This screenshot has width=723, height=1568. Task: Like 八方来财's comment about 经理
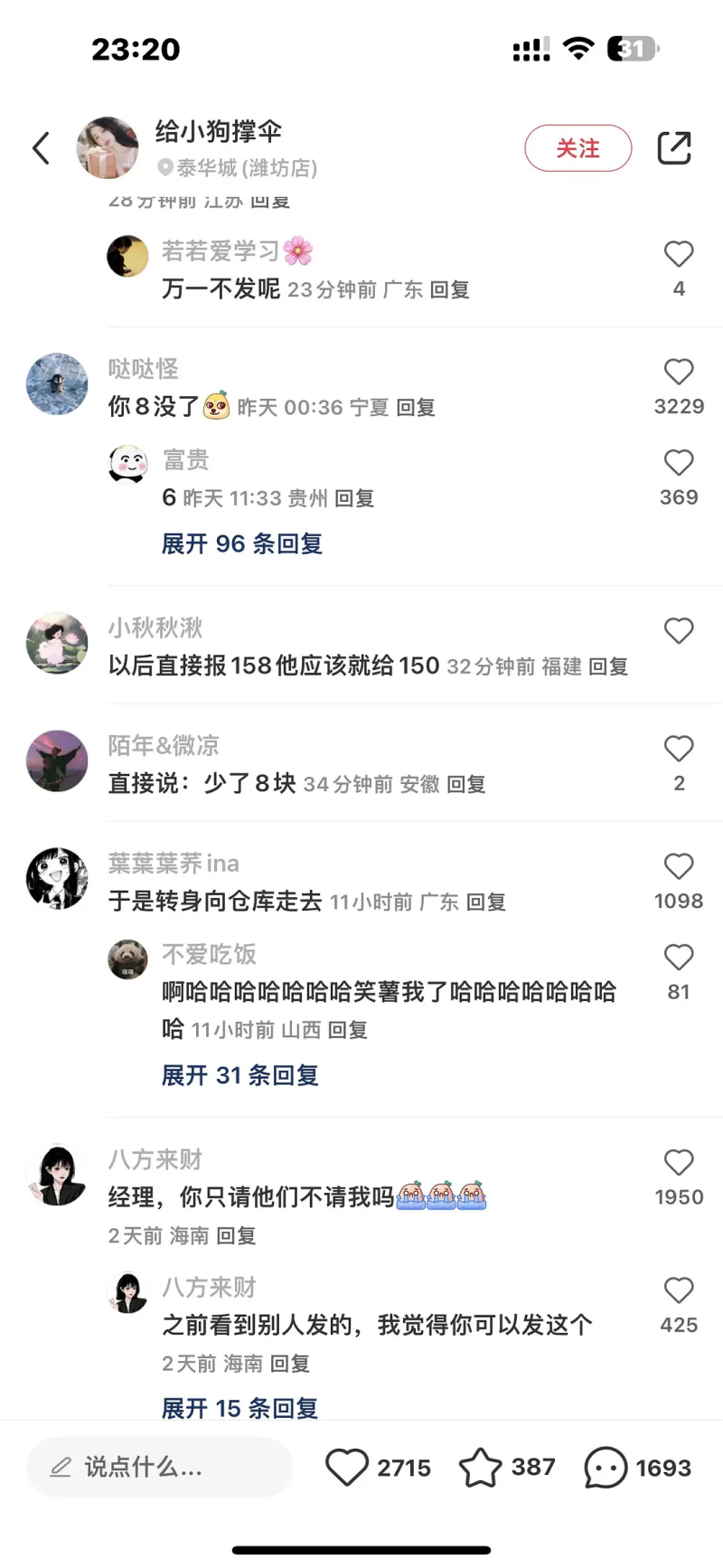(x=679, y=1163)
